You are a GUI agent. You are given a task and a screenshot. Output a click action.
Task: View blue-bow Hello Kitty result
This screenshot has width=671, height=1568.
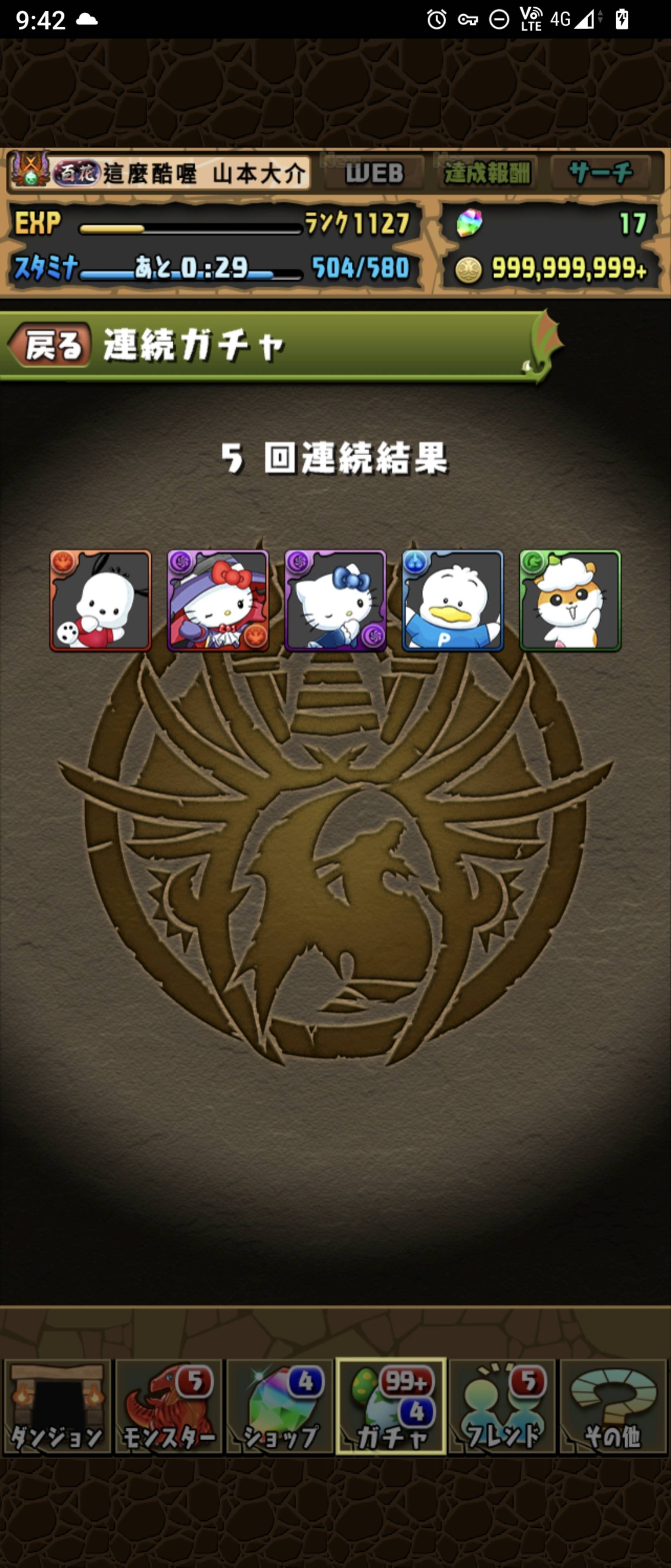[335, 601]
